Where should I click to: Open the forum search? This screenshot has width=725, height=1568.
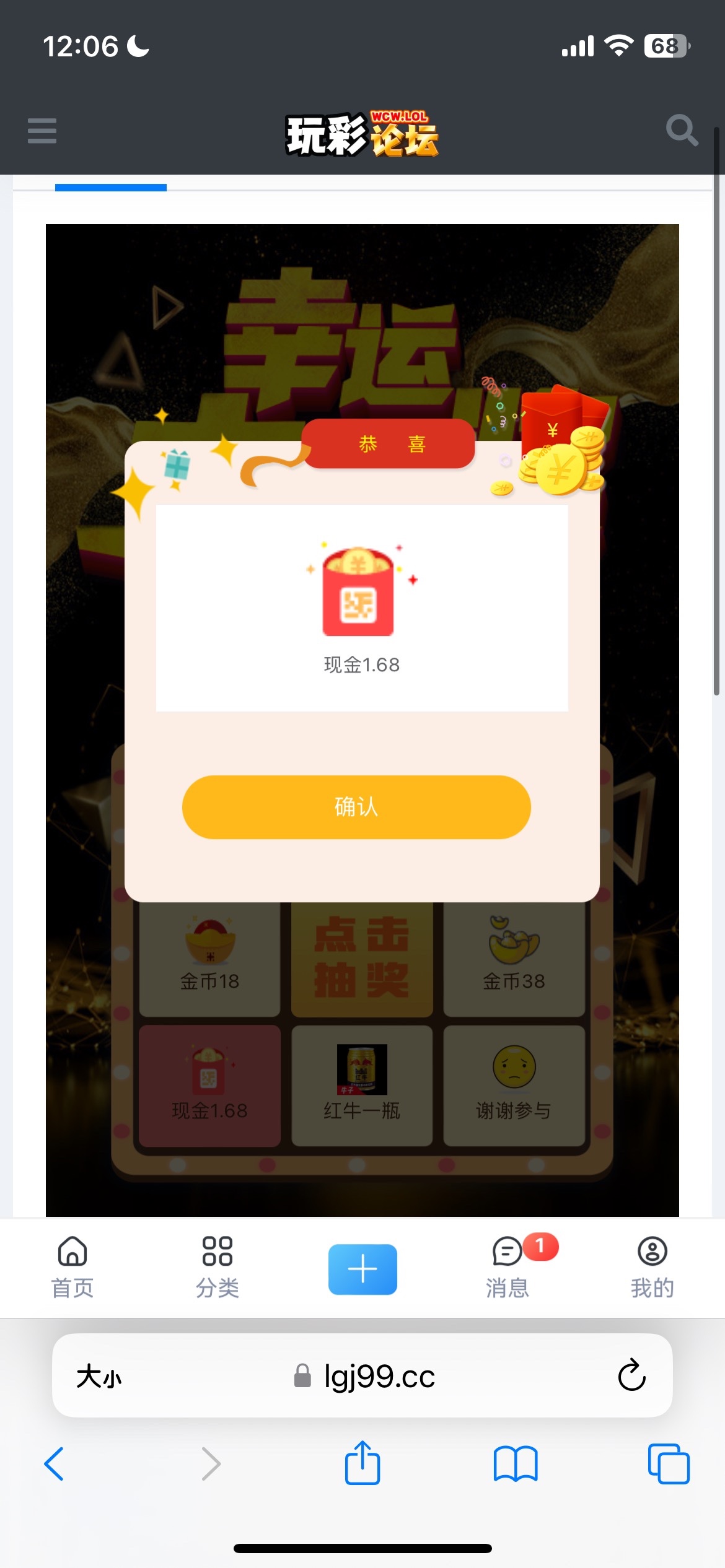click(682, 130)
